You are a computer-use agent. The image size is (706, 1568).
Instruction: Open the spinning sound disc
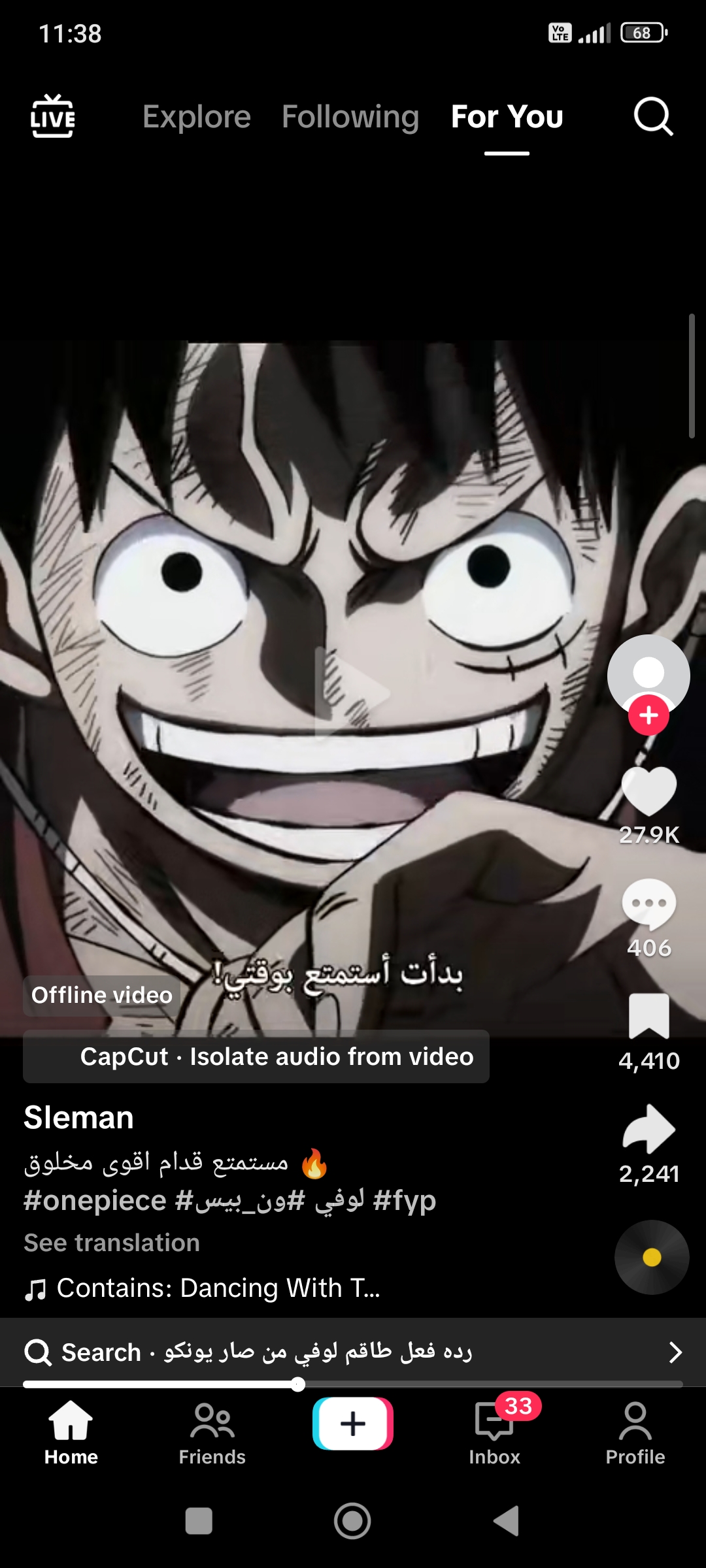tap(651, 1257)
